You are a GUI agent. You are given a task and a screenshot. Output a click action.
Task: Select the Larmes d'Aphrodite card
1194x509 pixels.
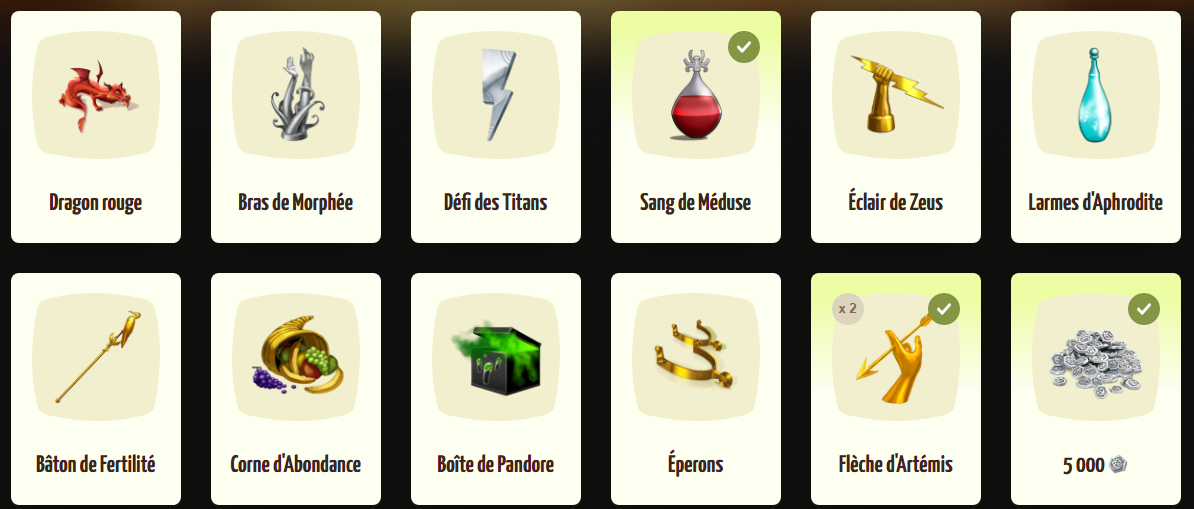[x=1096, y=127]
